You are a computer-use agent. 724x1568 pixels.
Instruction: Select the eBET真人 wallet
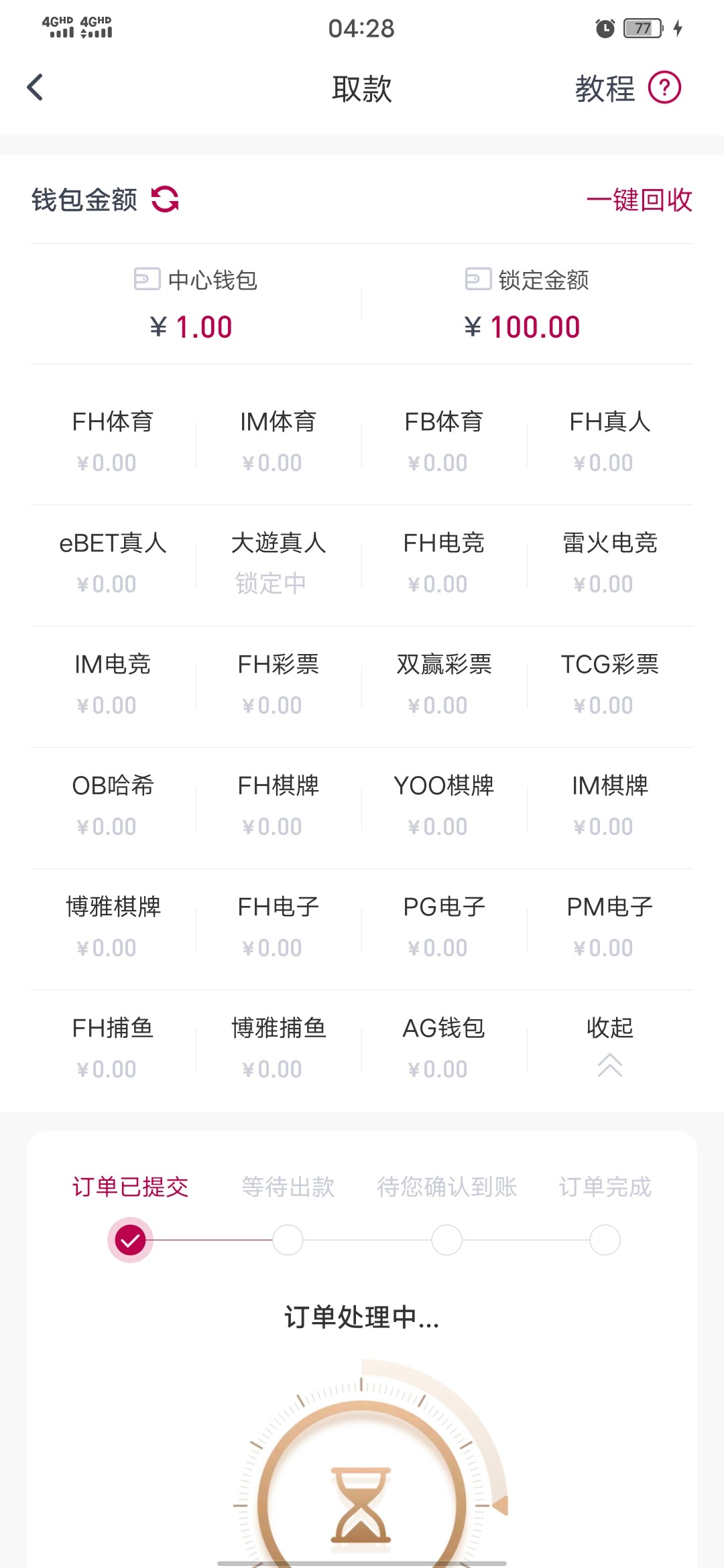(113, 562)
